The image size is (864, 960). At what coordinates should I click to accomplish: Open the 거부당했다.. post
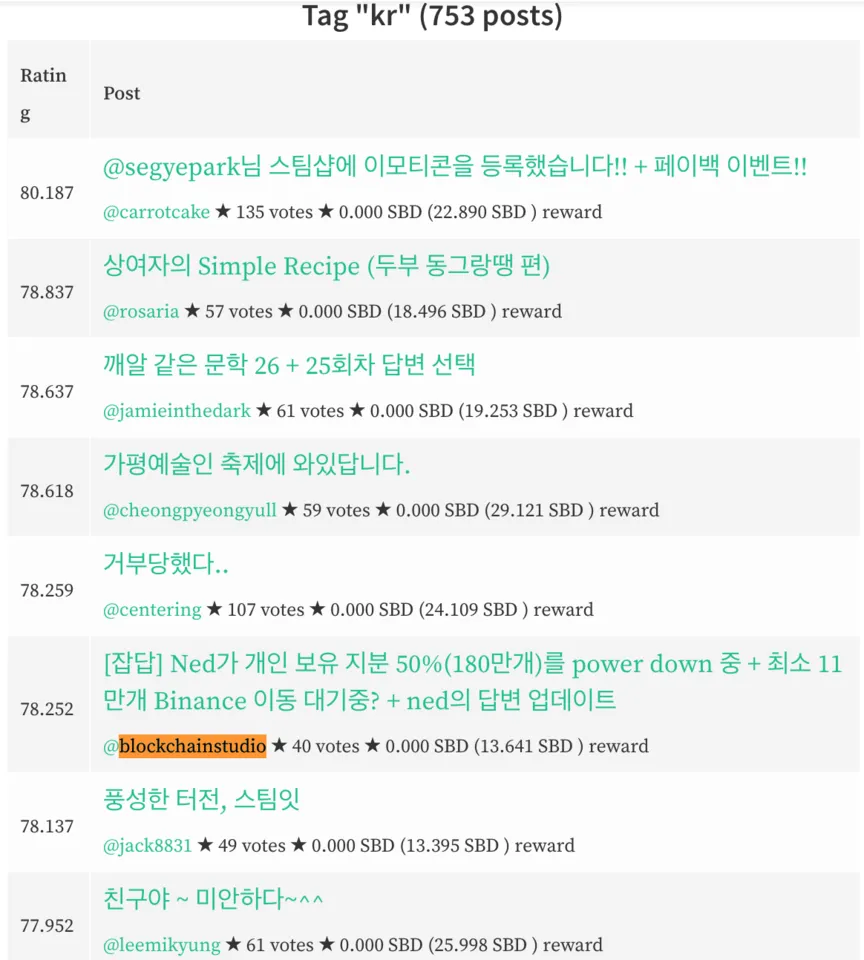165,564
